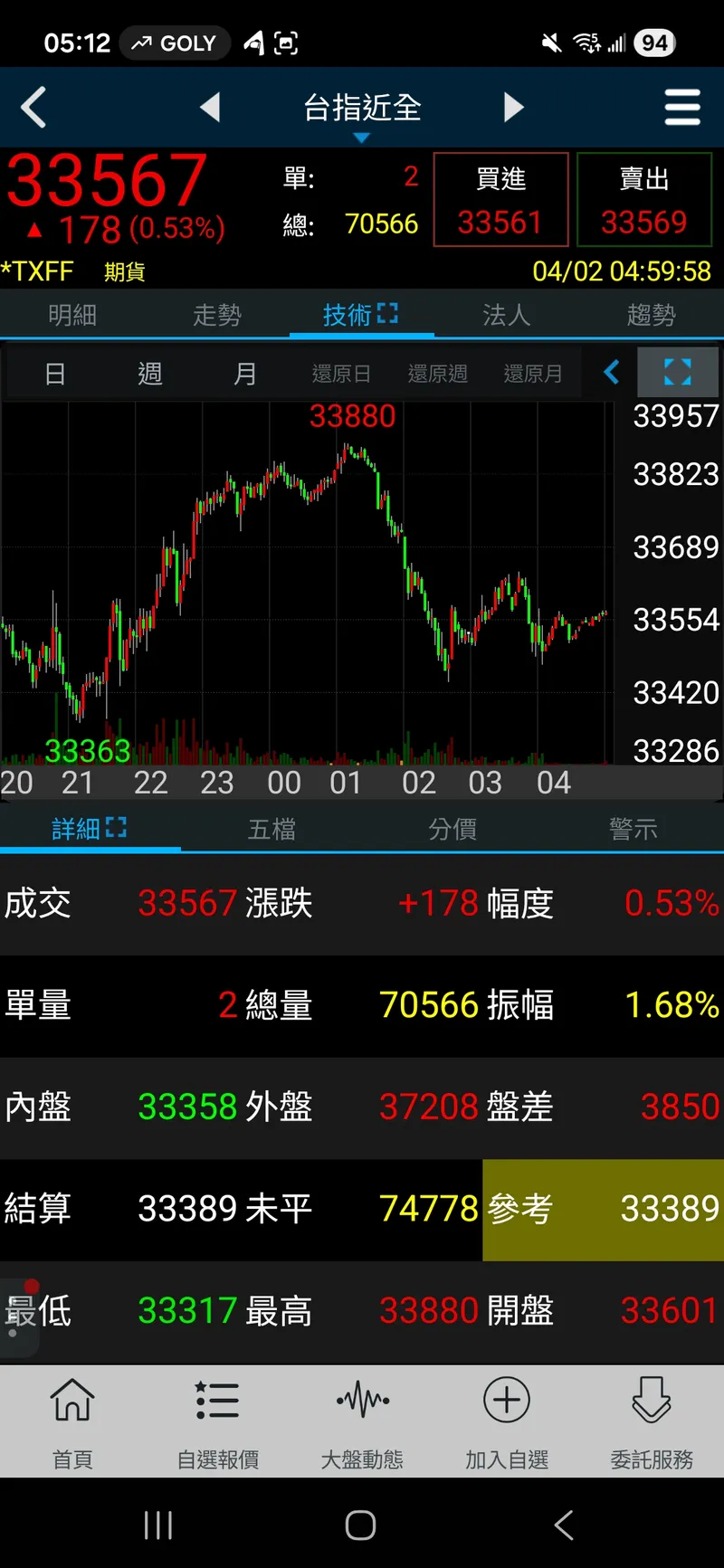Tap the 買進 buy button at 33561
The height and width of the screenshot is (1568, 724).
coord(500,200)
